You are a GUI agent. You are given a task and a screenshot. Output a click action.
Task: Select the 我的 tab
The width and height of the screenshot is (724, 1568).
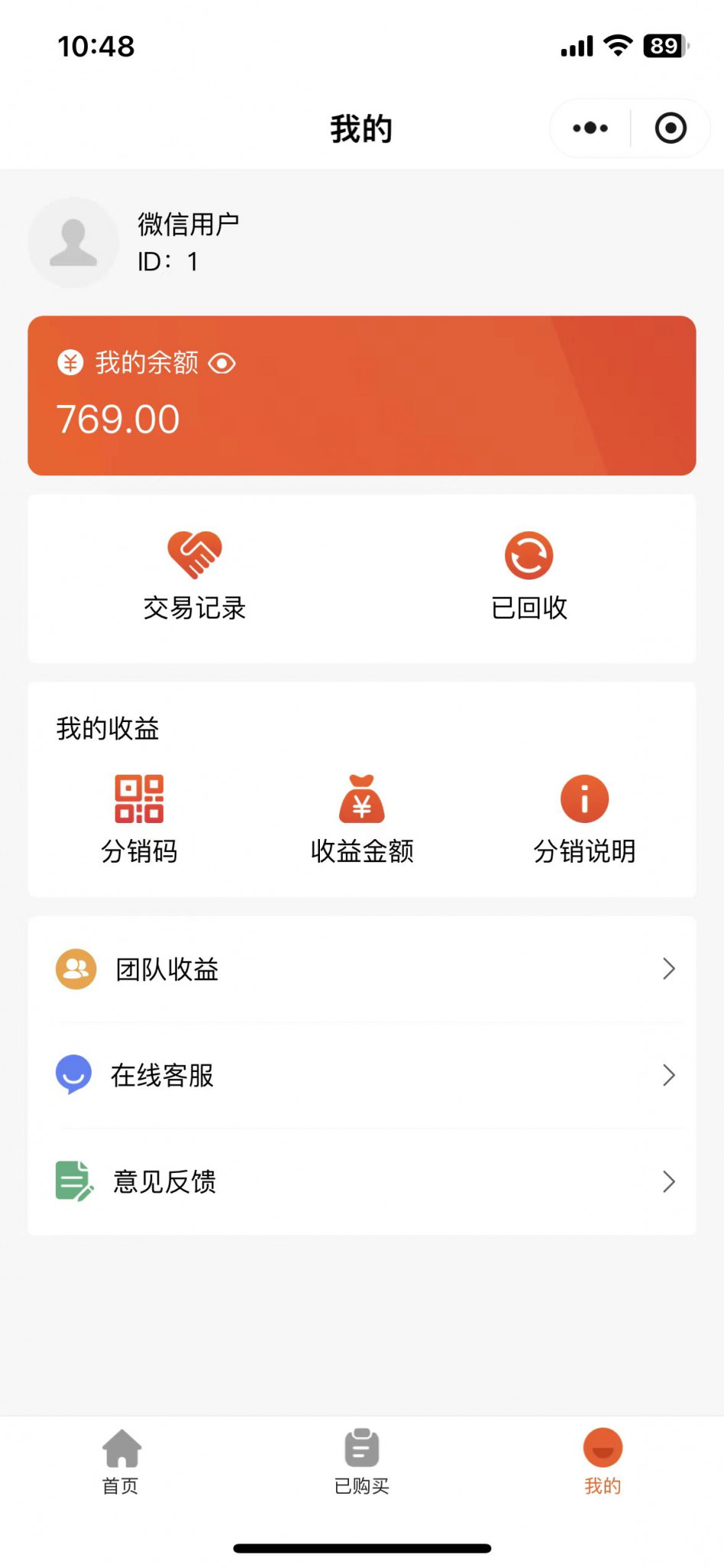603,1462
